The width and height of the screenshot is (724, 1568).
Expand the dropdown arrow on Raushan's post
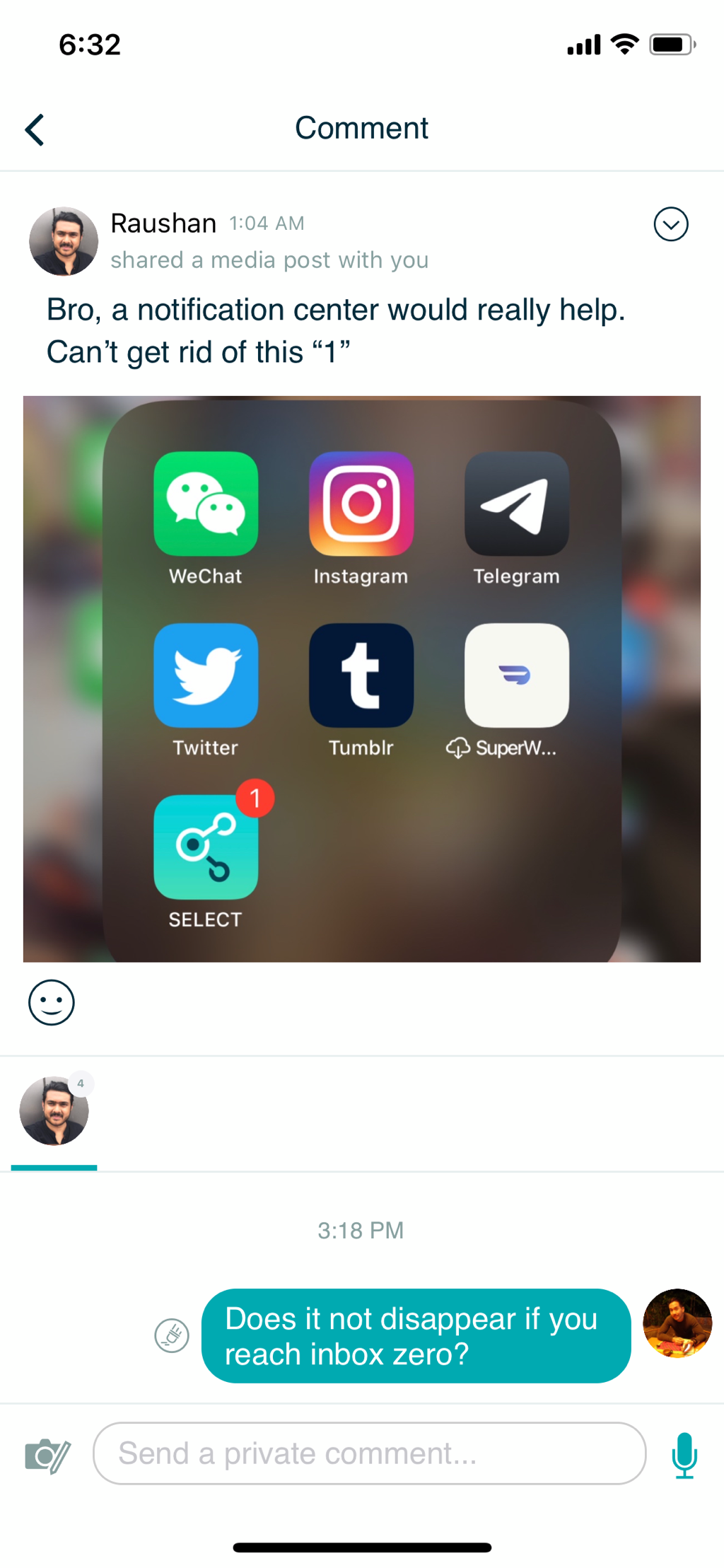[670, 224]
